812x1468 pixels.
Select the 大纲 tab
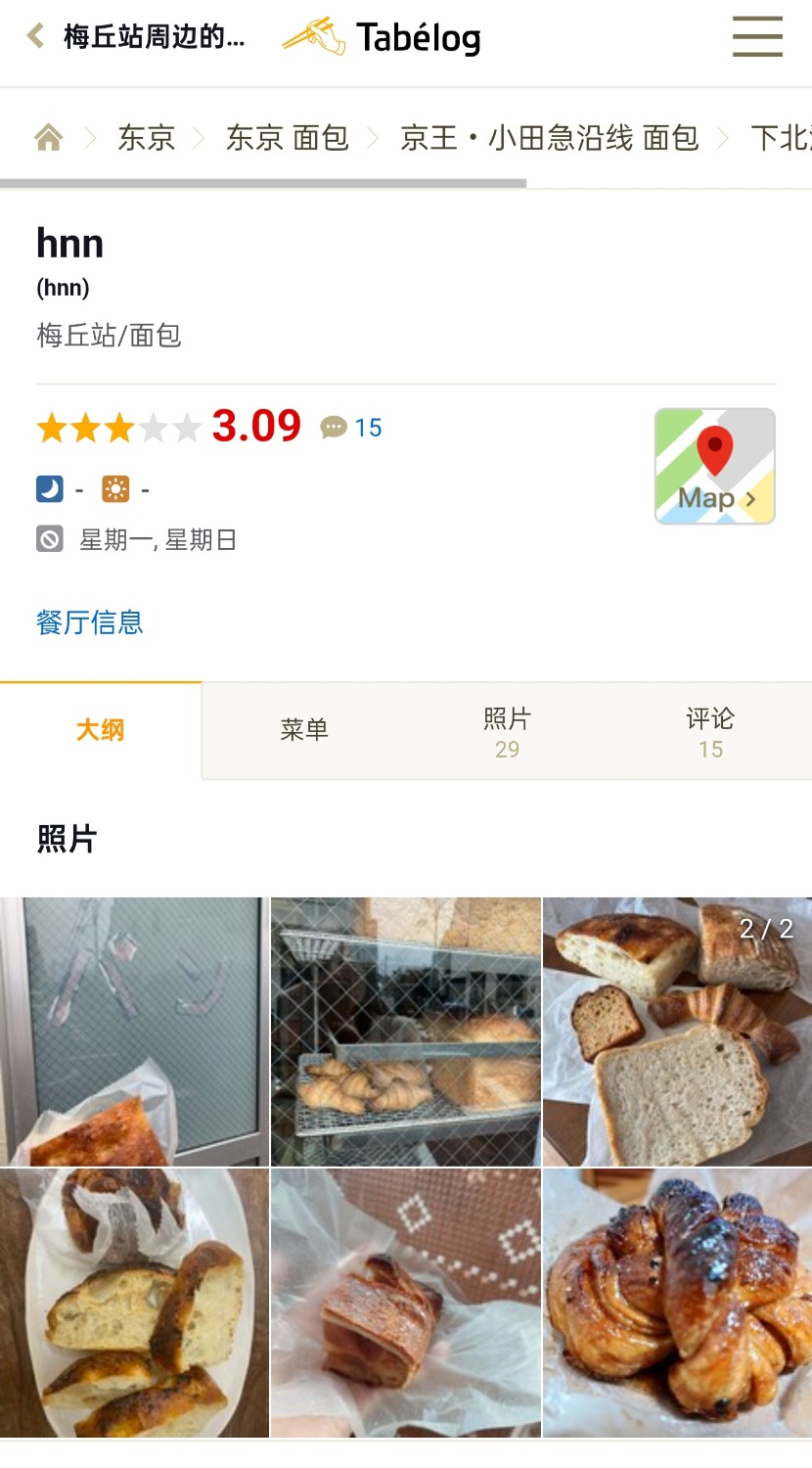point(101,730)
